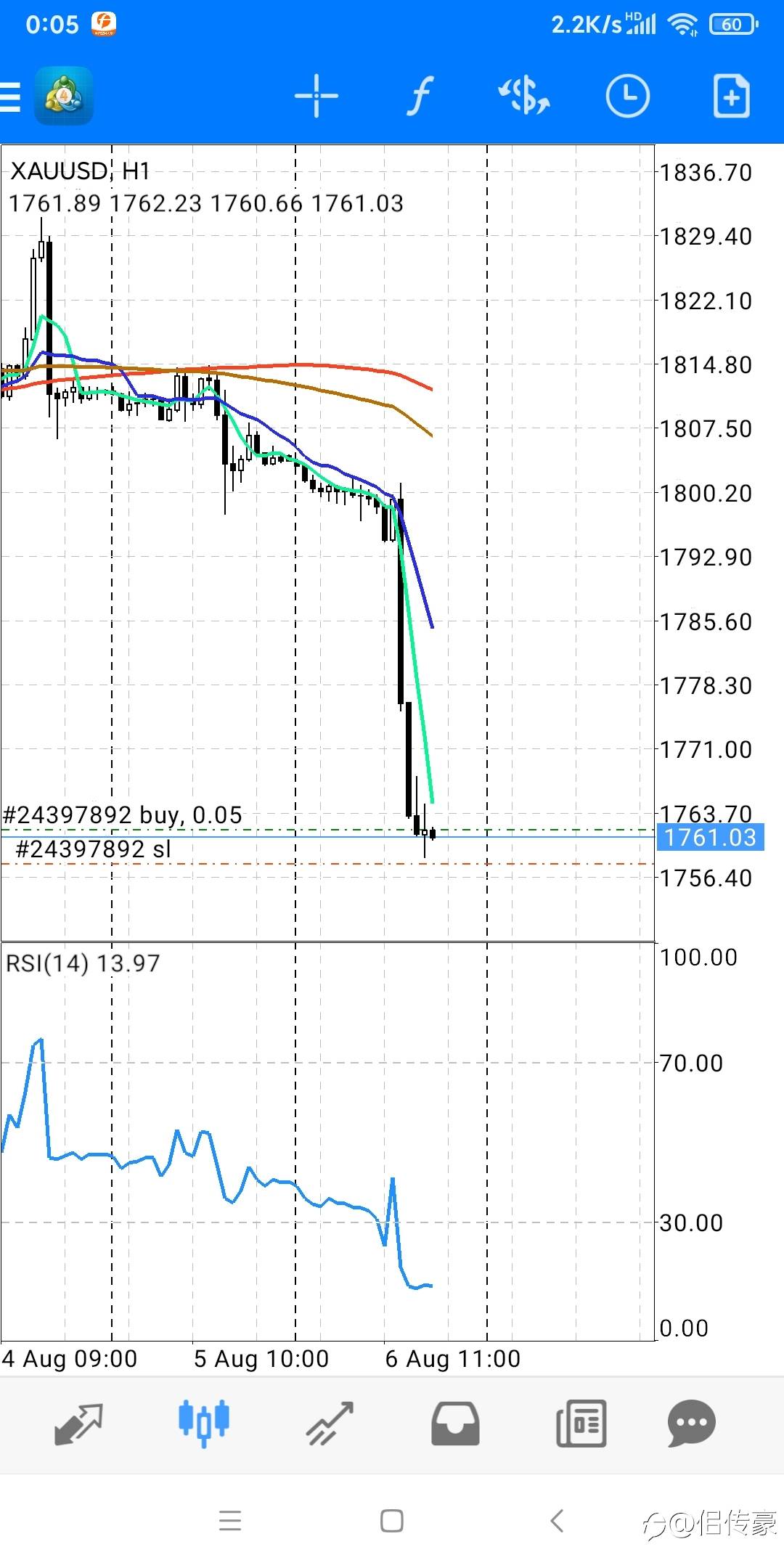Create a new order
This screenshot has width=784, height=1568.
(731, 96)
